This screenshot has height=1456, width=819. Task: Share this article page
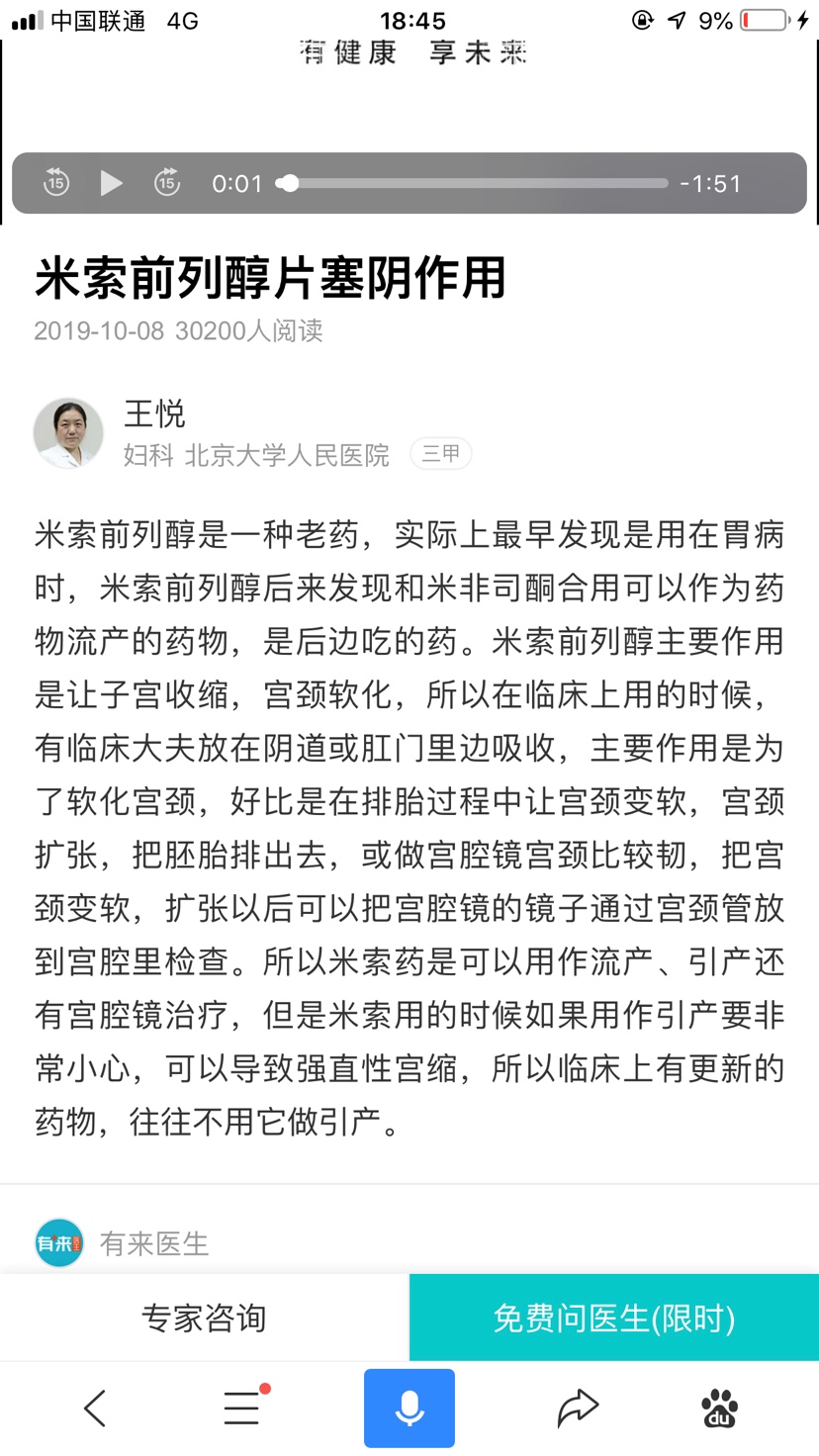(578, 1408)
